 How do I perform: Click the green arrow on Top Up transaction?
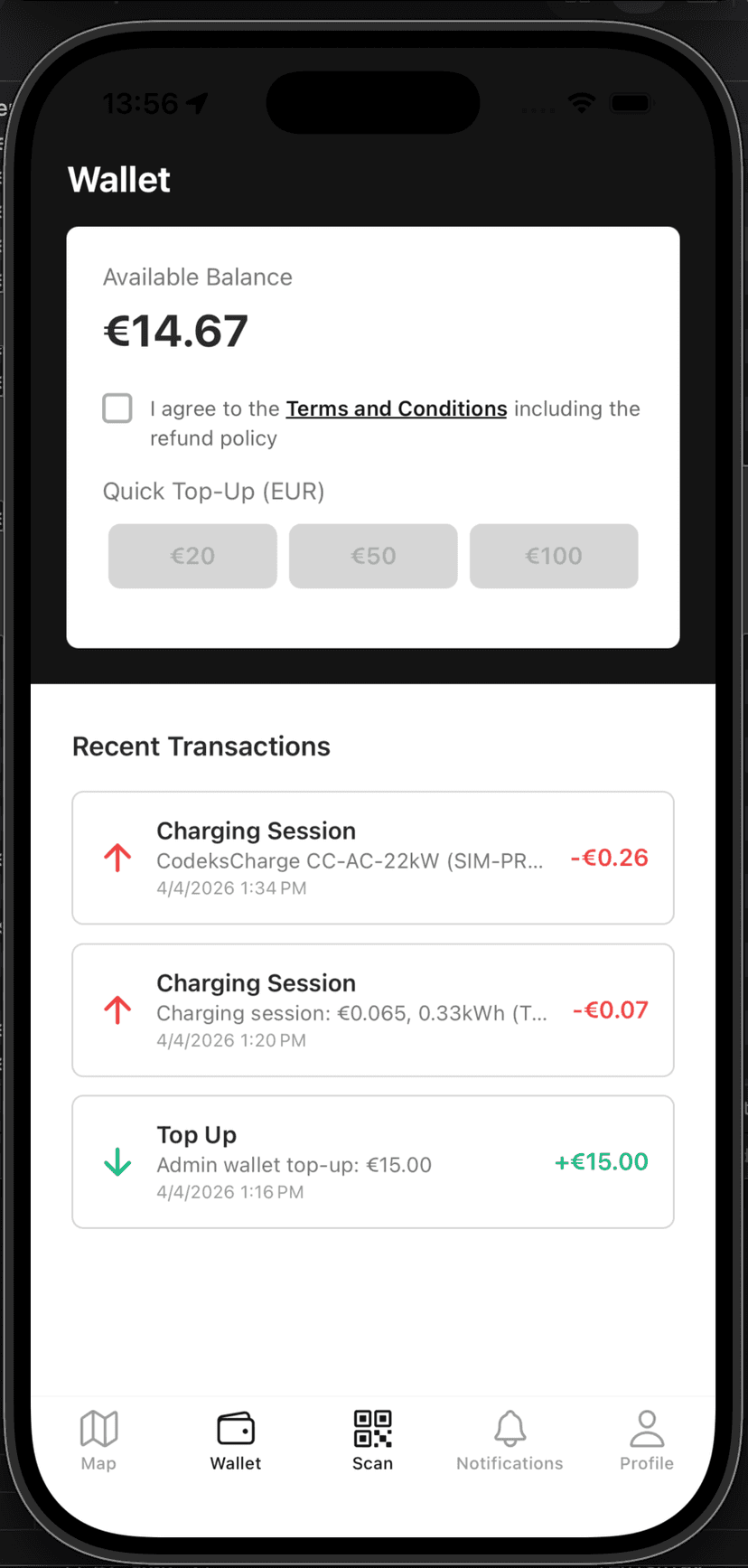[117, 1161]
